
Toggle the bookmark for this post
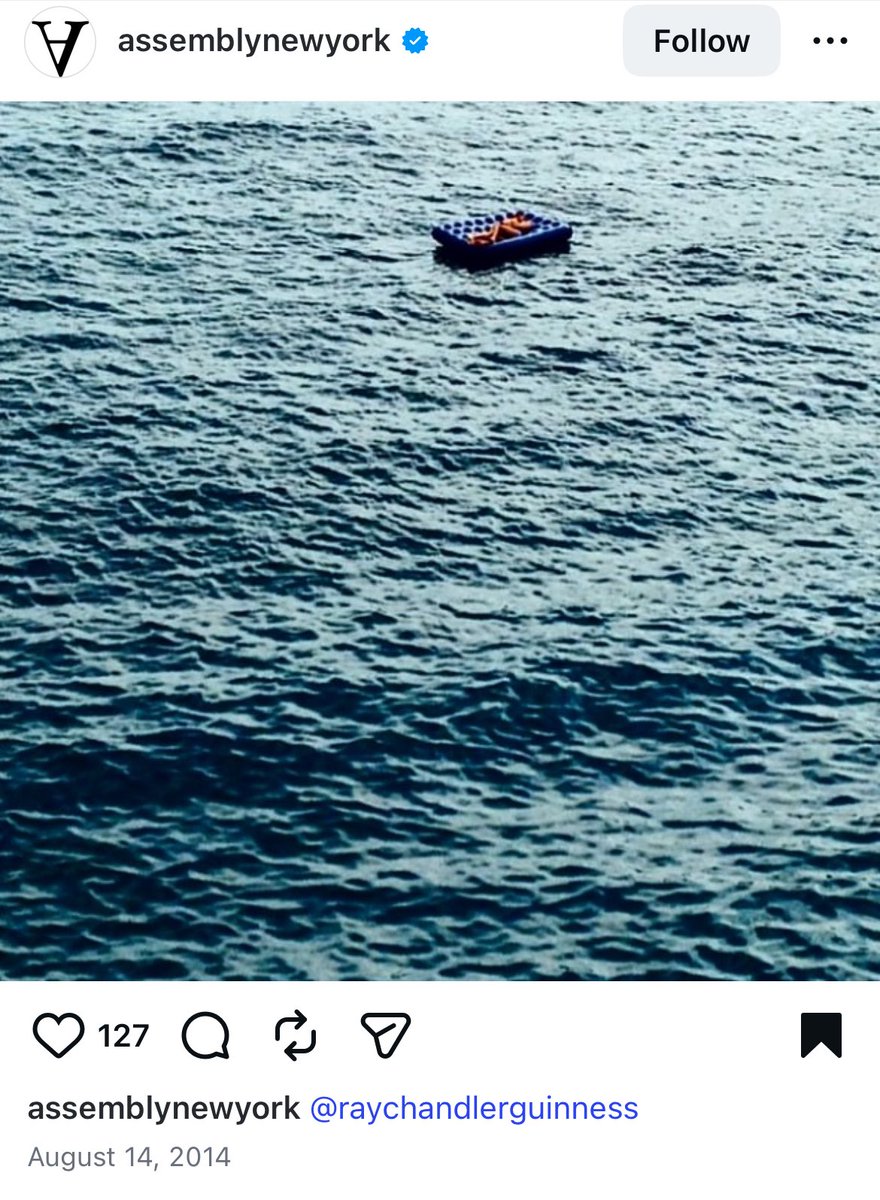pyautogui.click(x=821, y=1035)
